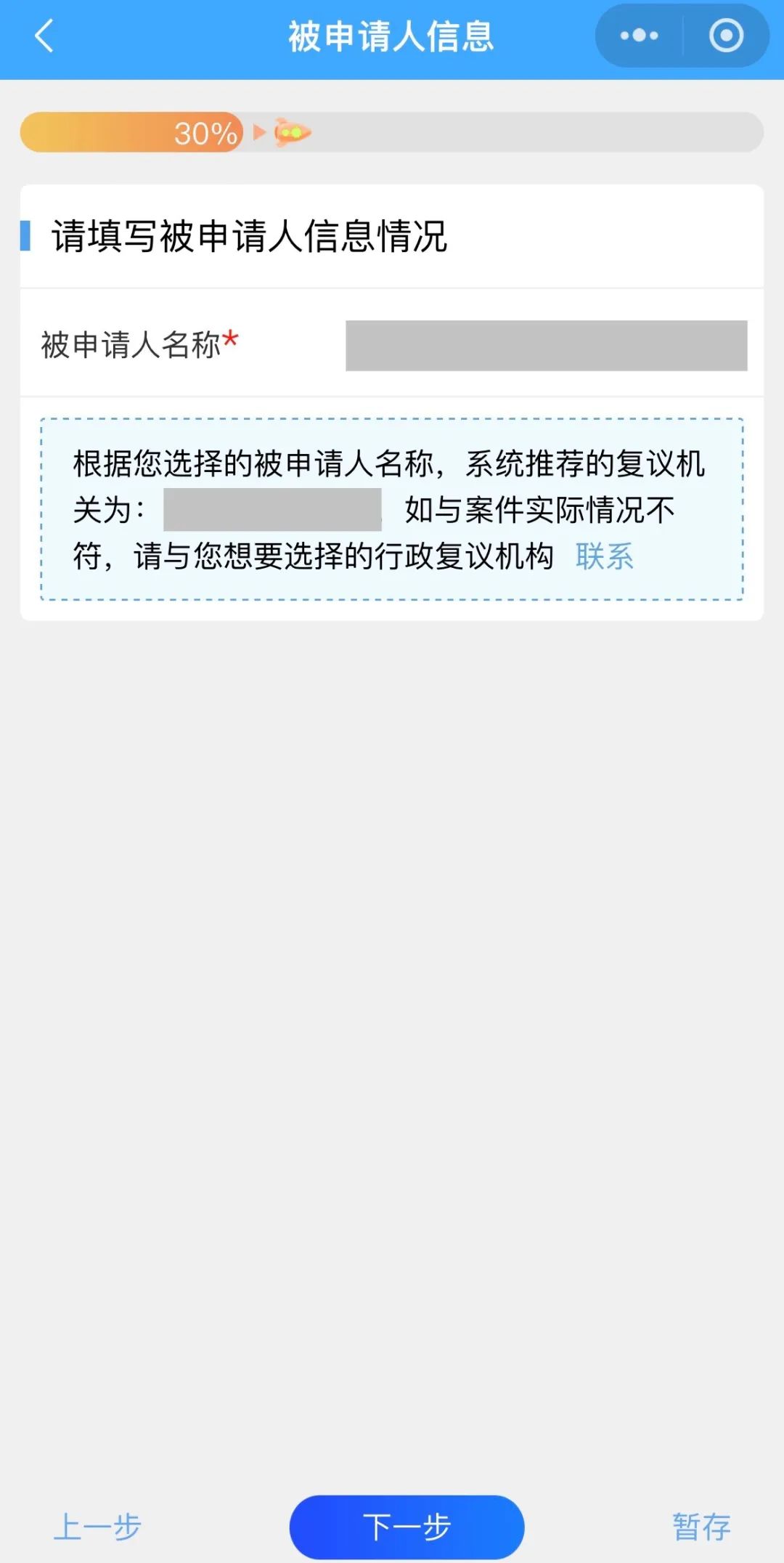Image resolution: width=784 pixels, height=1563 pixels.
Task: Return to previous step via 上一步
Action: pos(97,1526)
